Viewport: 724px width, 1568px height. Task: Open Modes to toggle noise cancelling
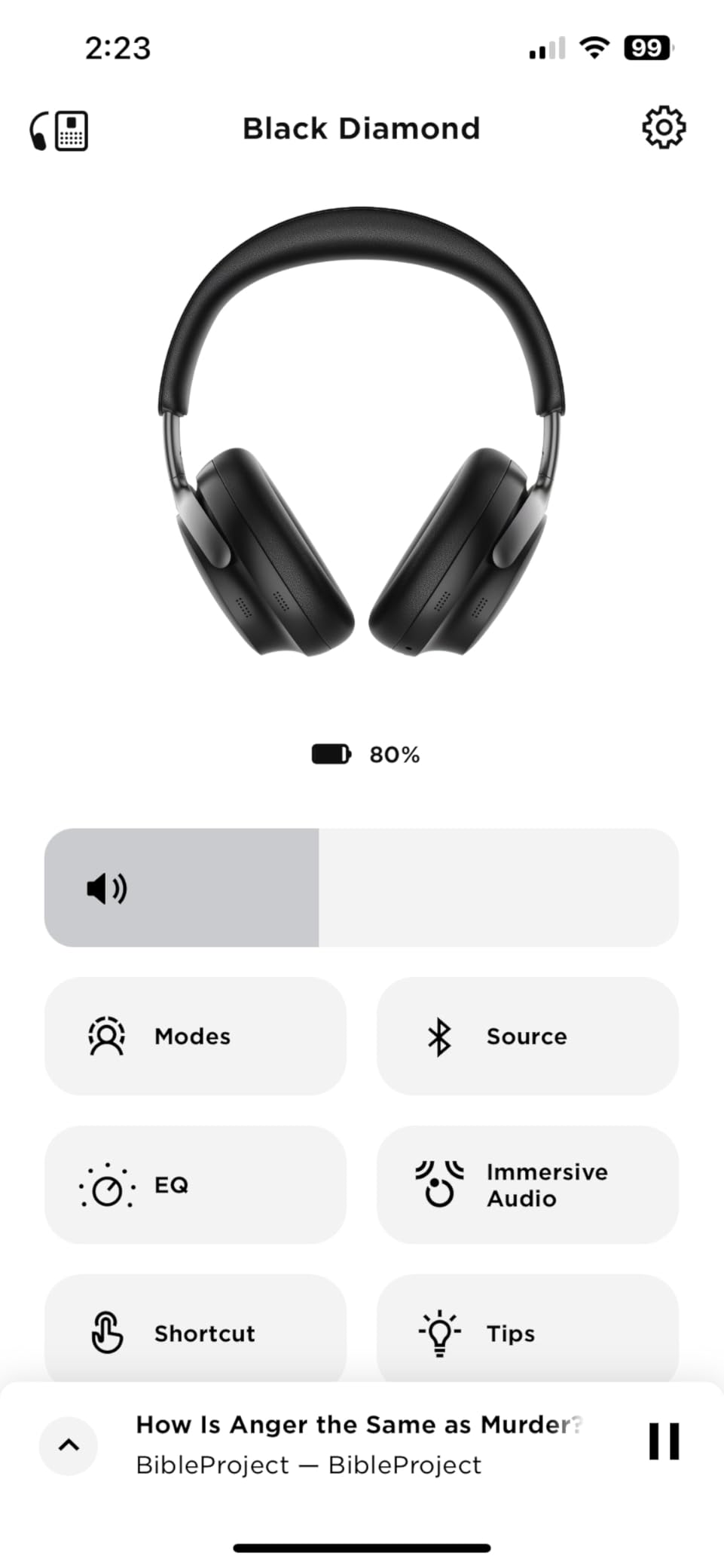pos(194,1037)
